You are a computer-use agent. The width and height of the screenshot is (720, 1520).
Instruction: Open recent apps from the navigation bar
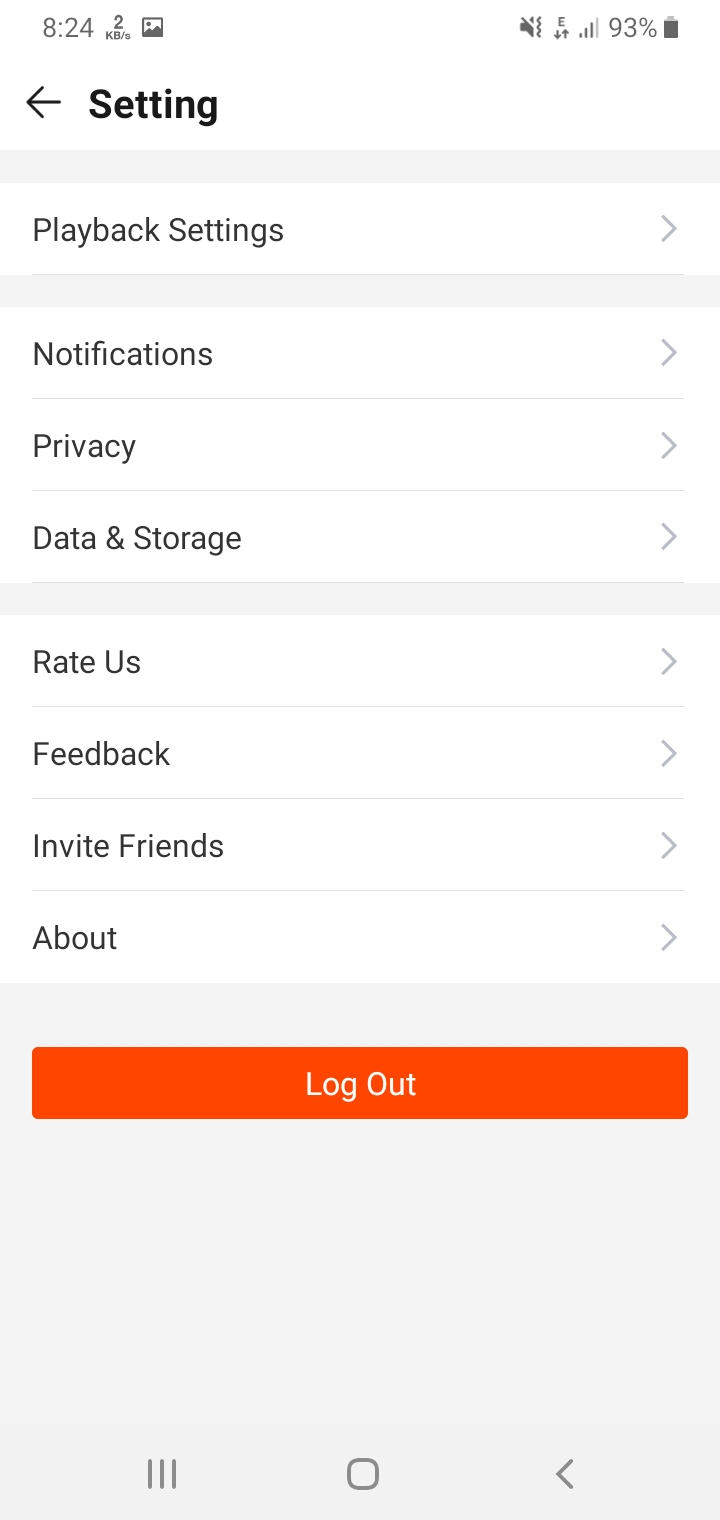162,1474
